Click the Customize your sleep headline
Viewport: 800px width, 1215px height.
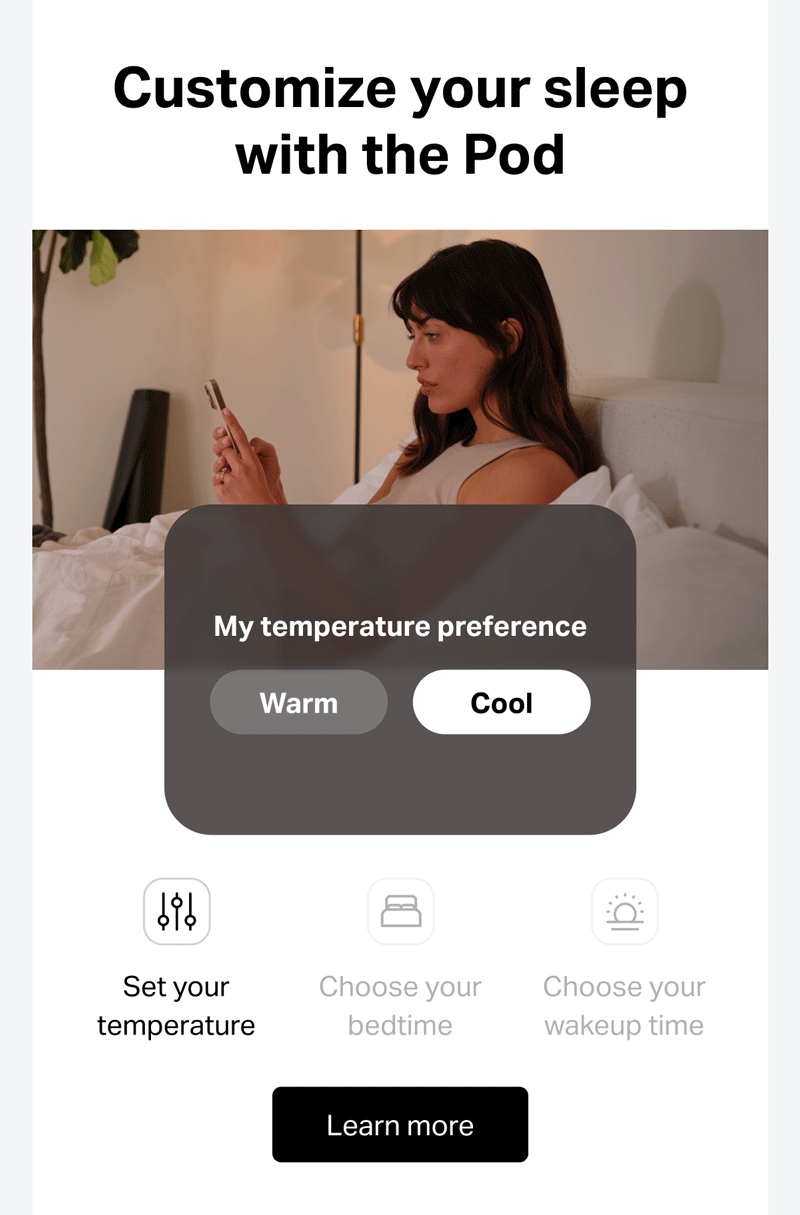(400, 120)
